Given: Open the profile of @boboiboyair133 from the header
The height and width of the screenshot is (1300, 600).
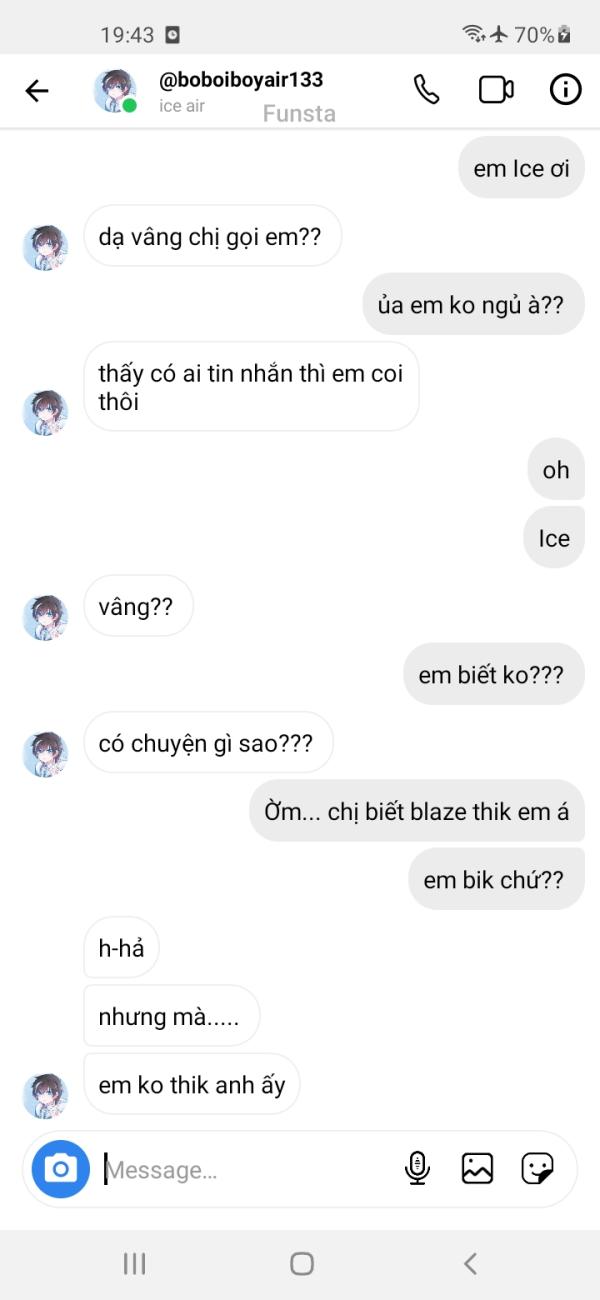Looking at the screenshot, I should tap(241, 80).
